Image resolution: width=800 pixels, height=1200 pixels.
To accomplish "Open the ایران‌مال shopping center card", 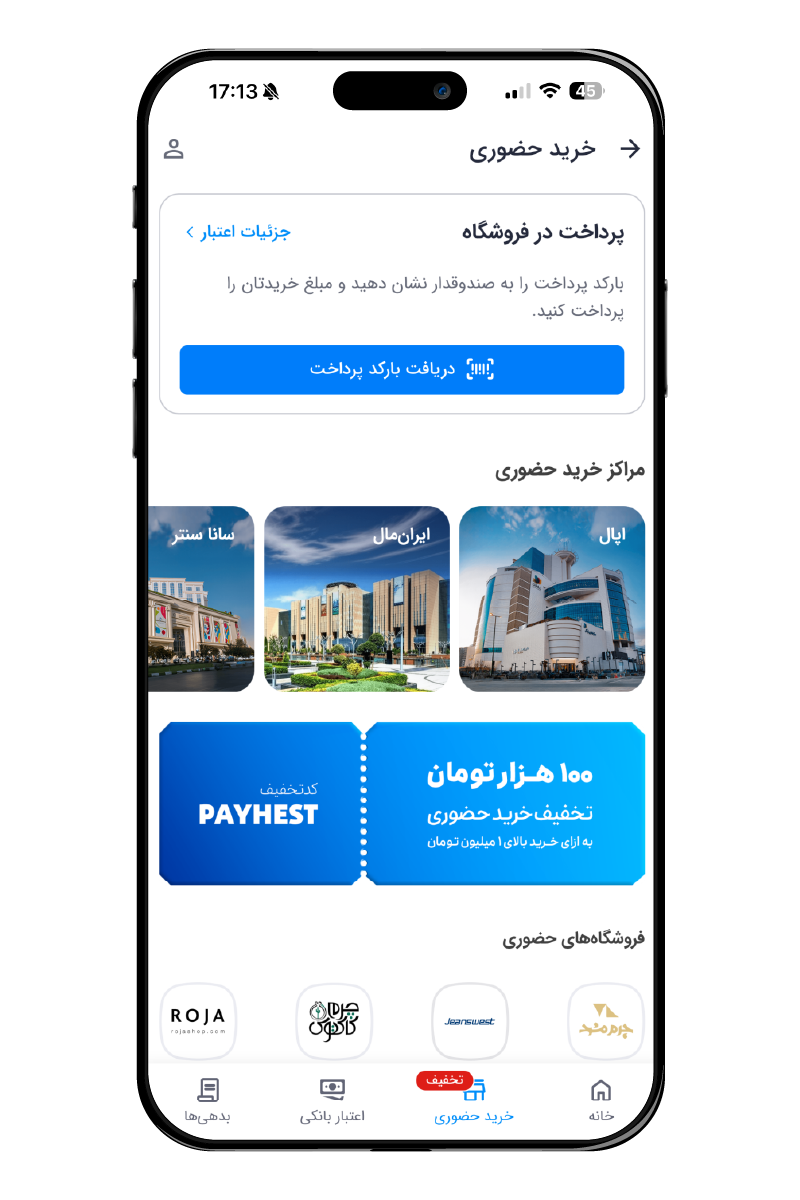I will 356,599.
